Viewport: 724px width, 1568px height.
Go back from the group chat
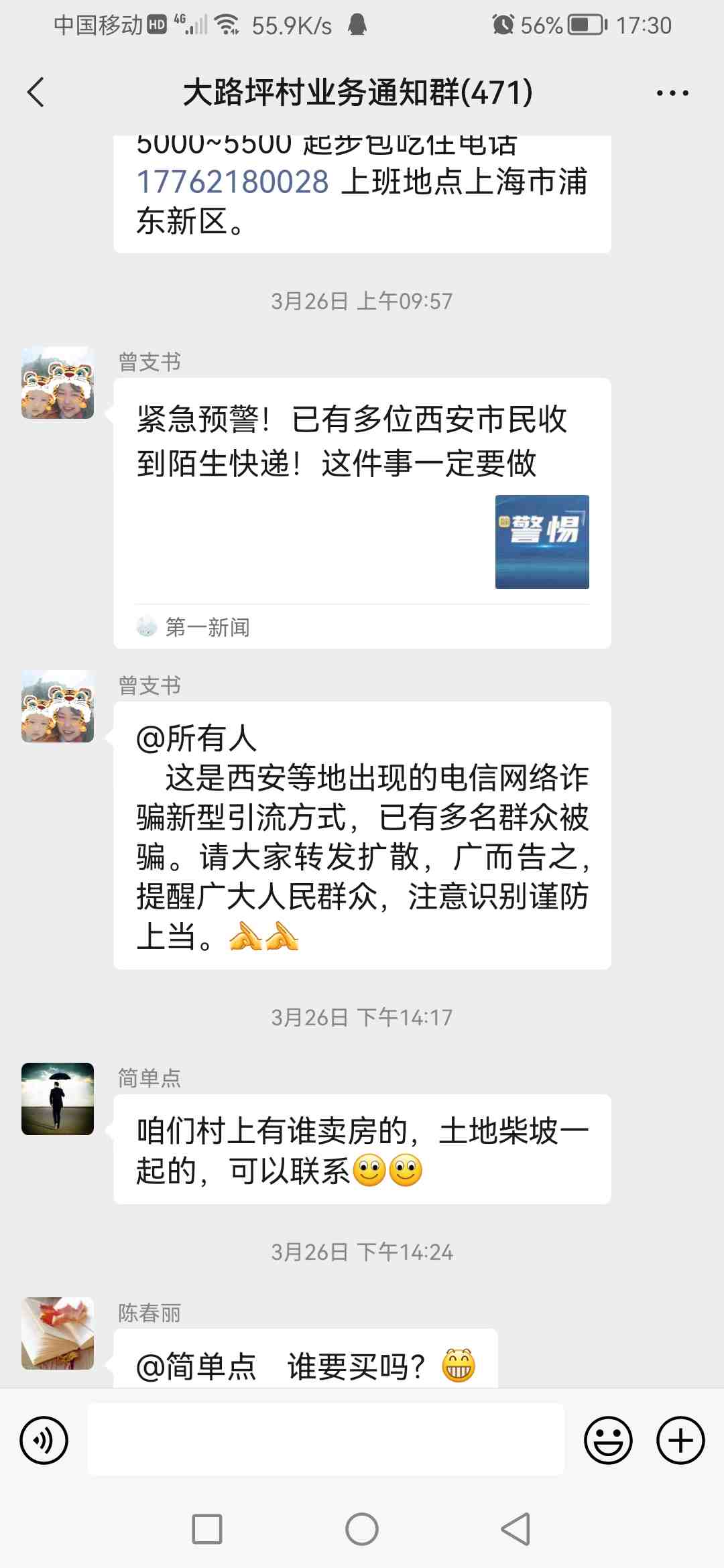(x=36, y=92)
